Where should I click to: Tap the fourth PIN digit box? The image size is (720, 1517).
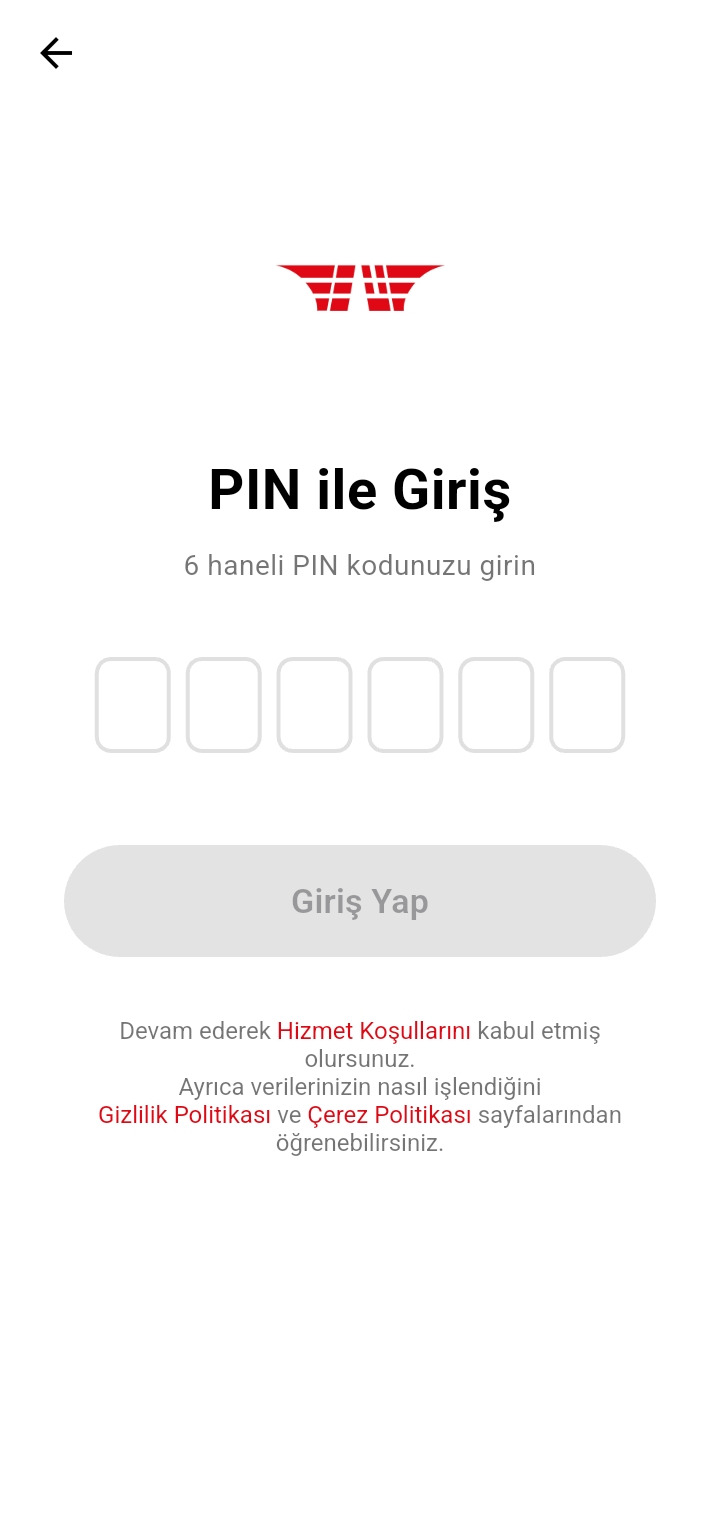click(x=405, y=705)
